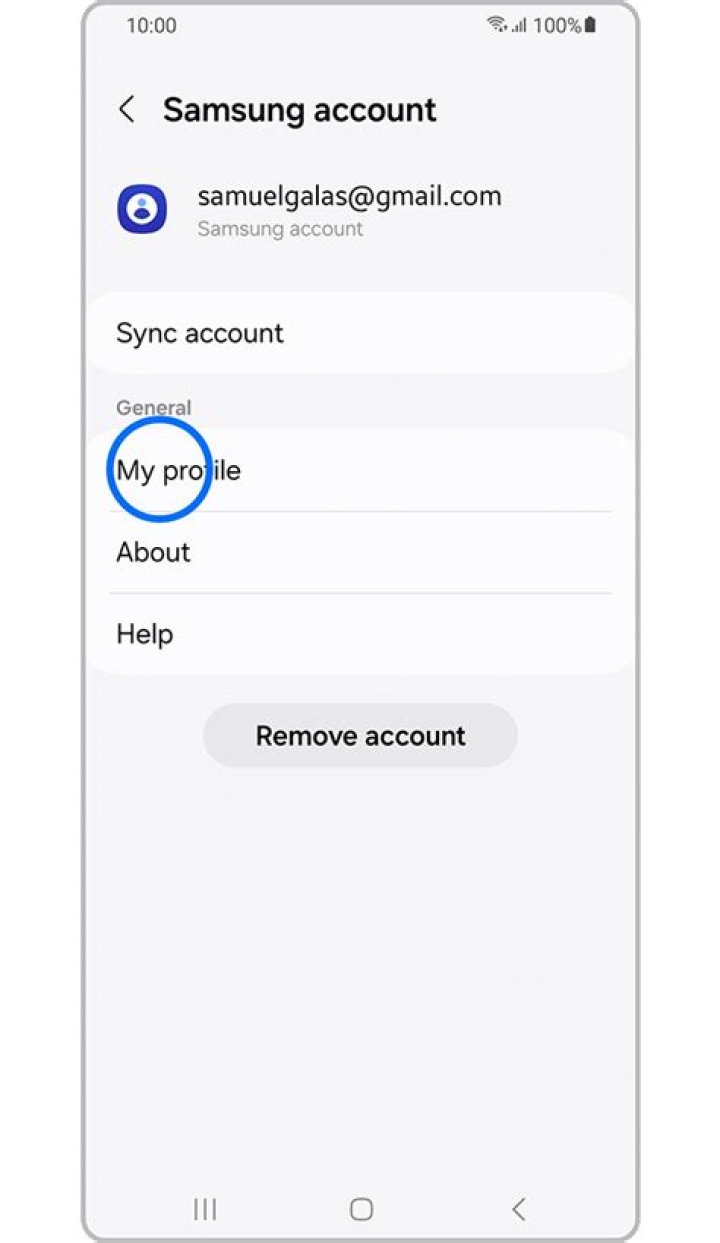
Task: Open the Help row
Action: pyautogui.click(x=360, y=634)
